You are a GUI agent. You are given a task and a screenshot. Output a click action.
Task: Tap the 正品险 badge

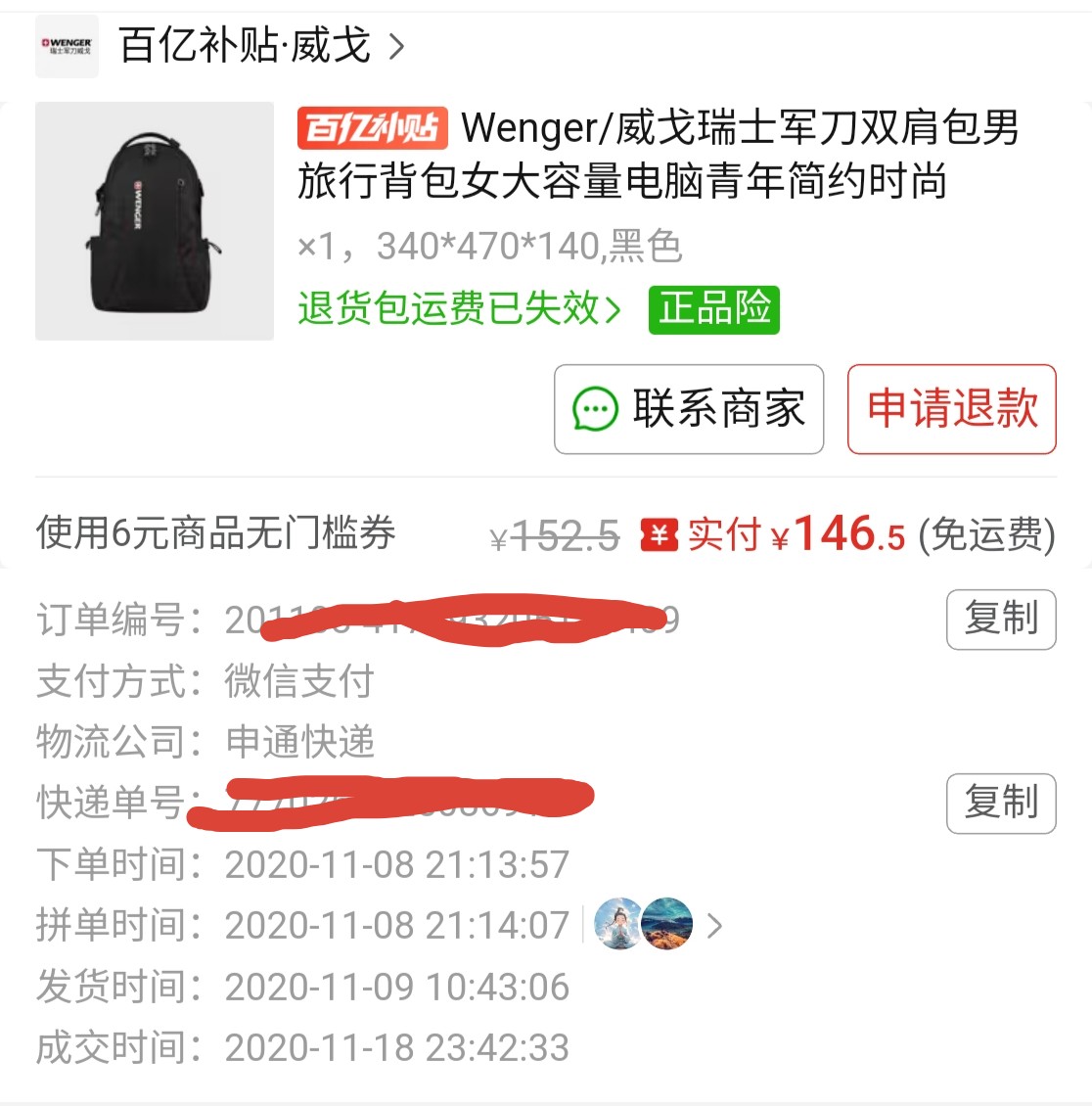pos(713,309)
